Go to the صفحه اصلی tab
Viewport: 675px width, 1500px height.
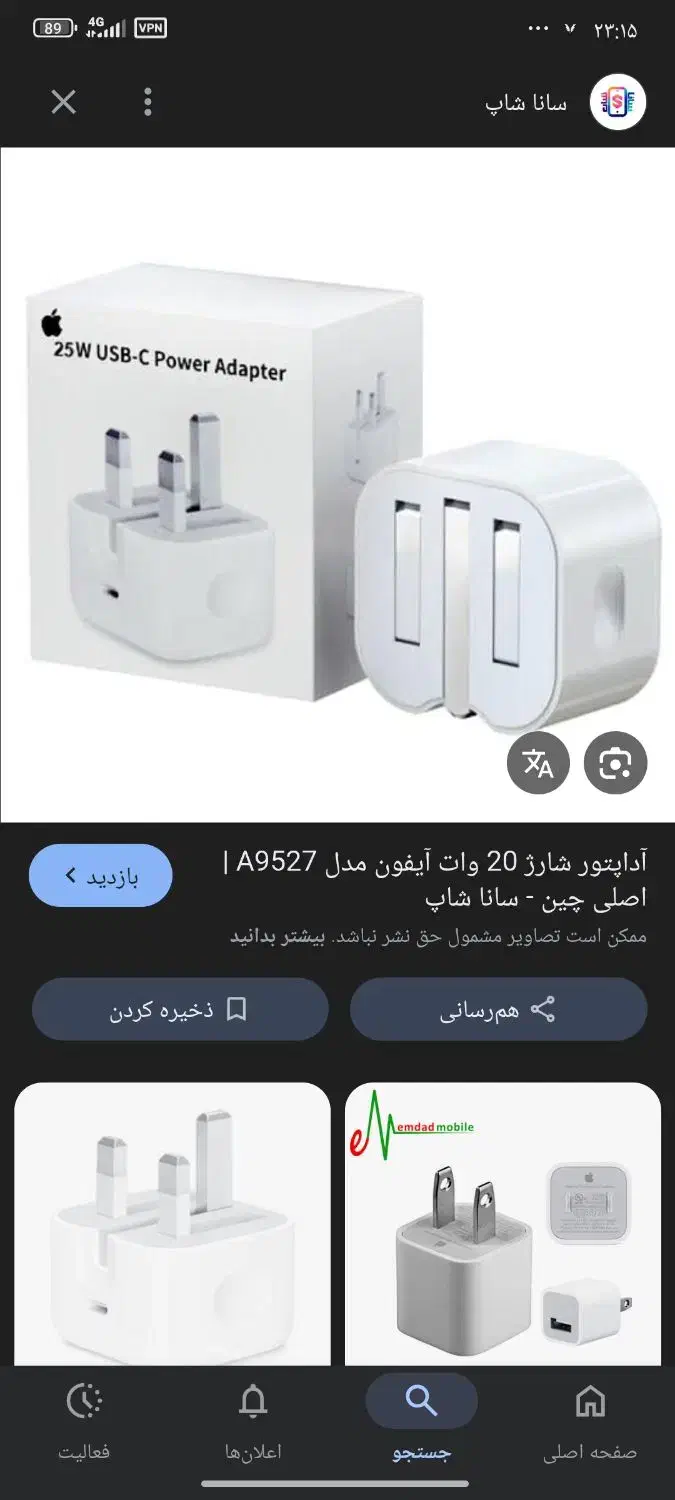590,1420
